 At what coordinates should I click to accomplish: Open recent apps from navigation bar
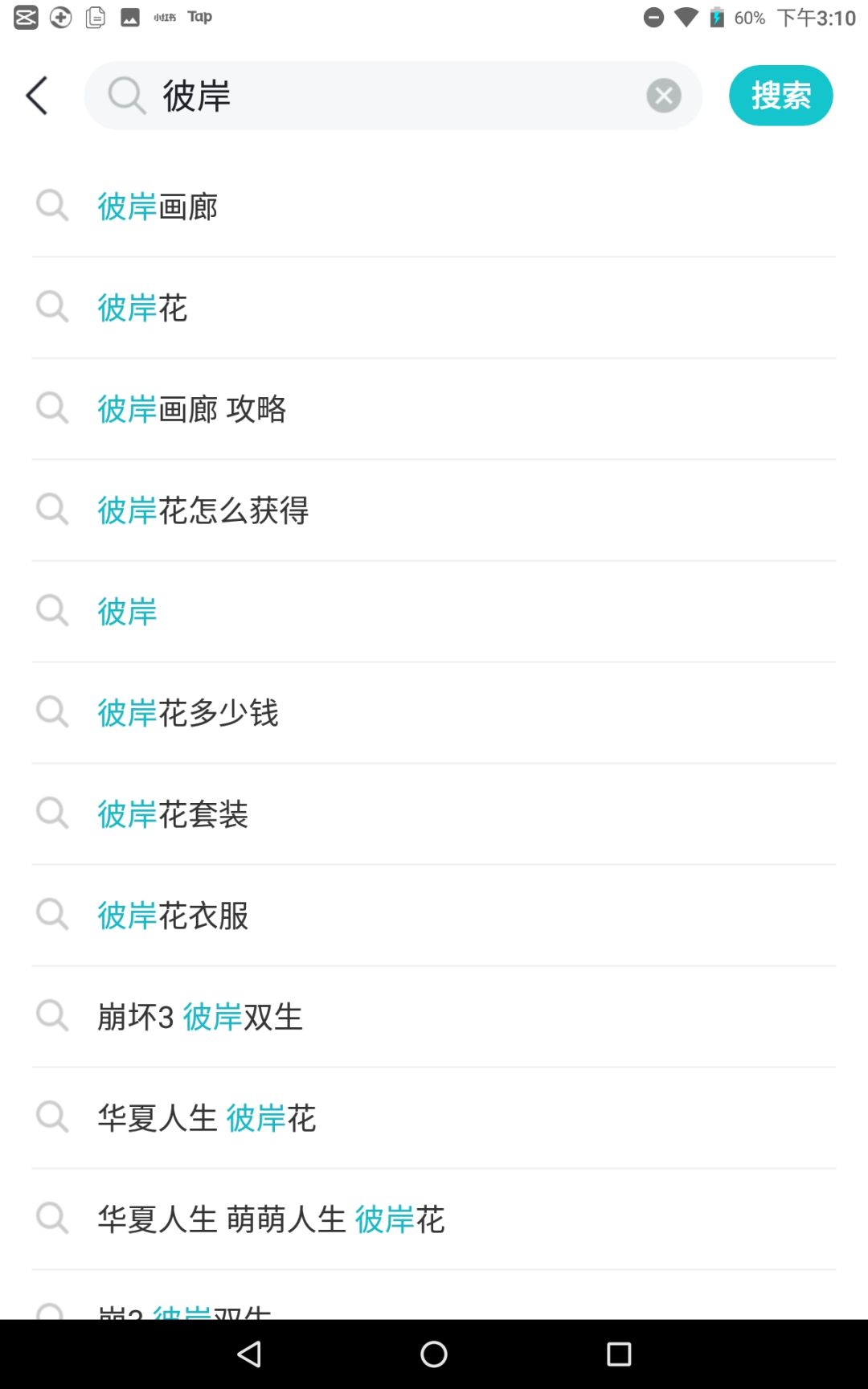click(x=619, y=1354)
